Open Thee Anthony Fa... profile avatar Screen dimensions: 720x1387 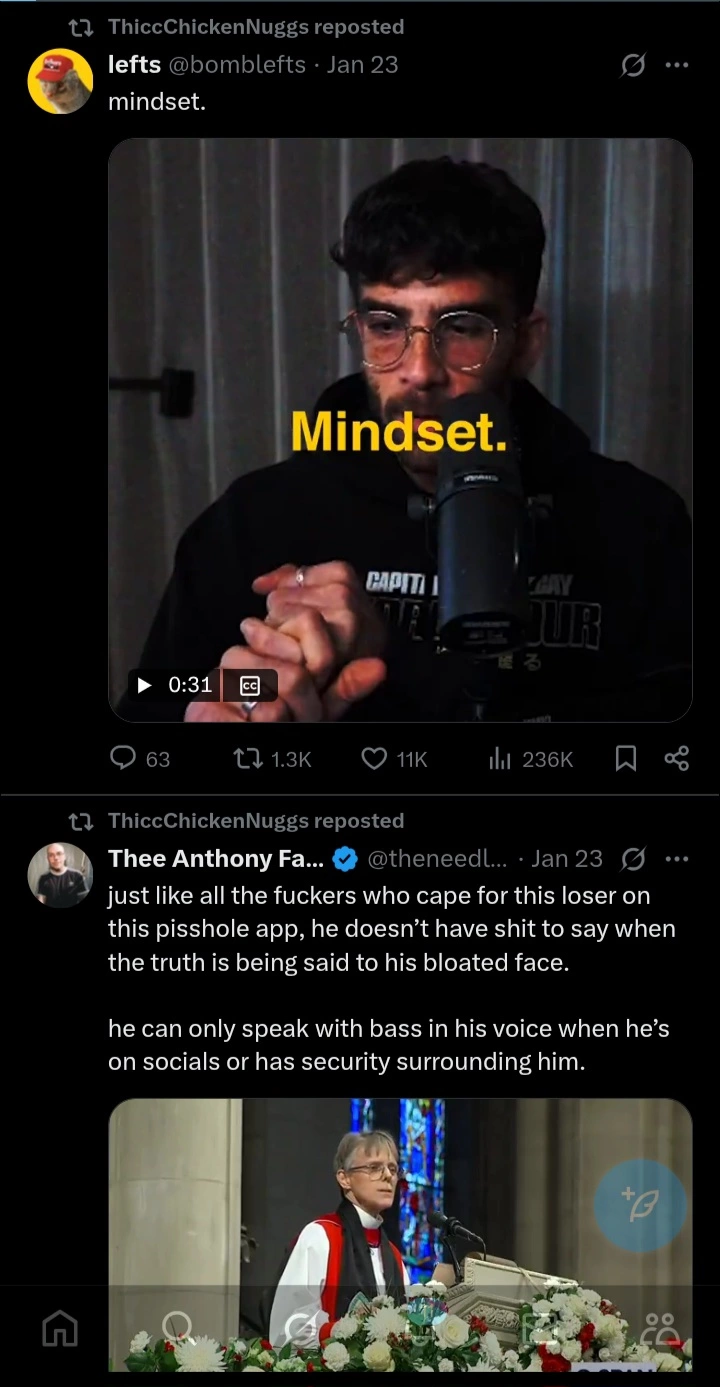pos(61,875)
